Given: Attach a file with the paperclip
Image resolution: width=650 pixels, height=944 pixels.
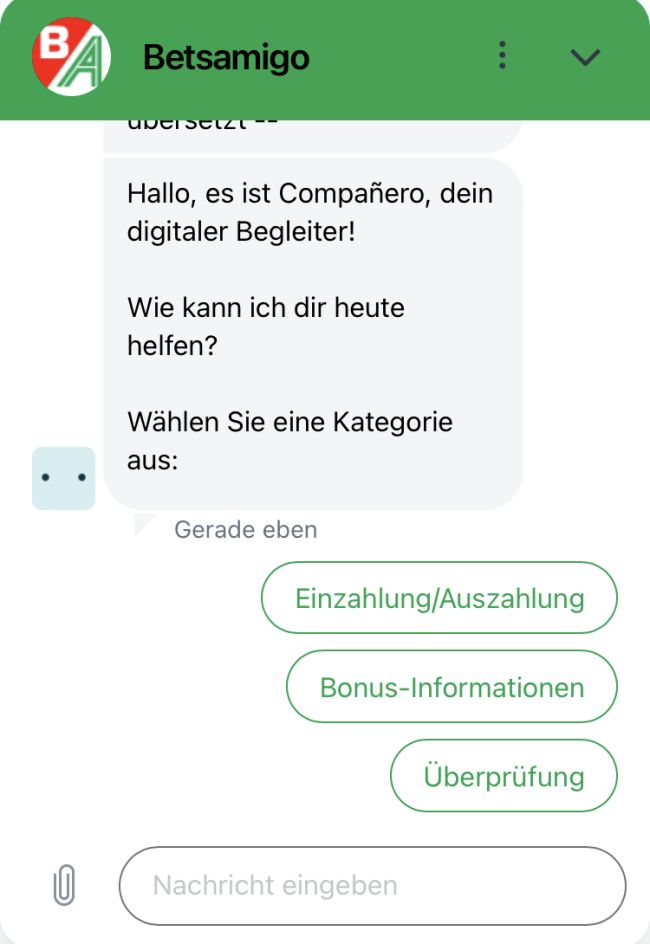Looking at the screenshot, I should pyautogui.click(x=63, y=886).
